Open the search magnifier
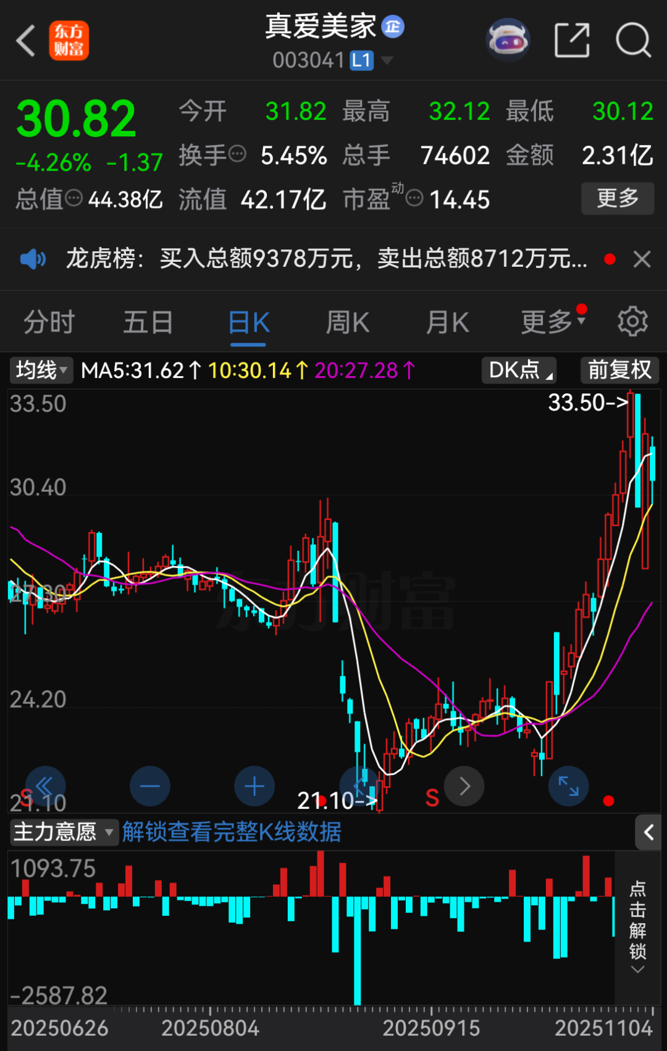The image size is (667, 1051). click(x=633, y=41)
